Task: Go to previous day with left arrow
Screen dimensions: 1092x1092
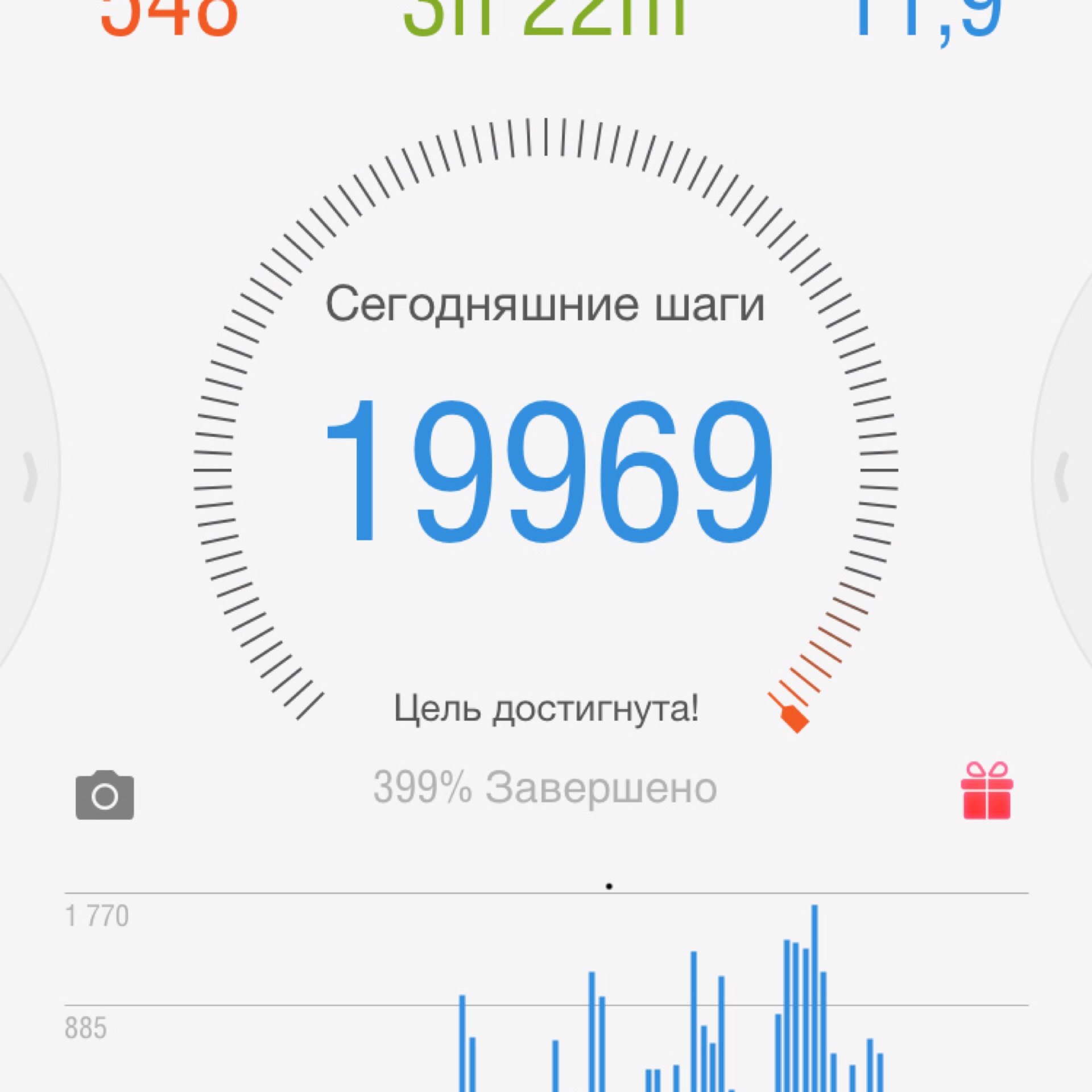Action: (x=30, y=477)
